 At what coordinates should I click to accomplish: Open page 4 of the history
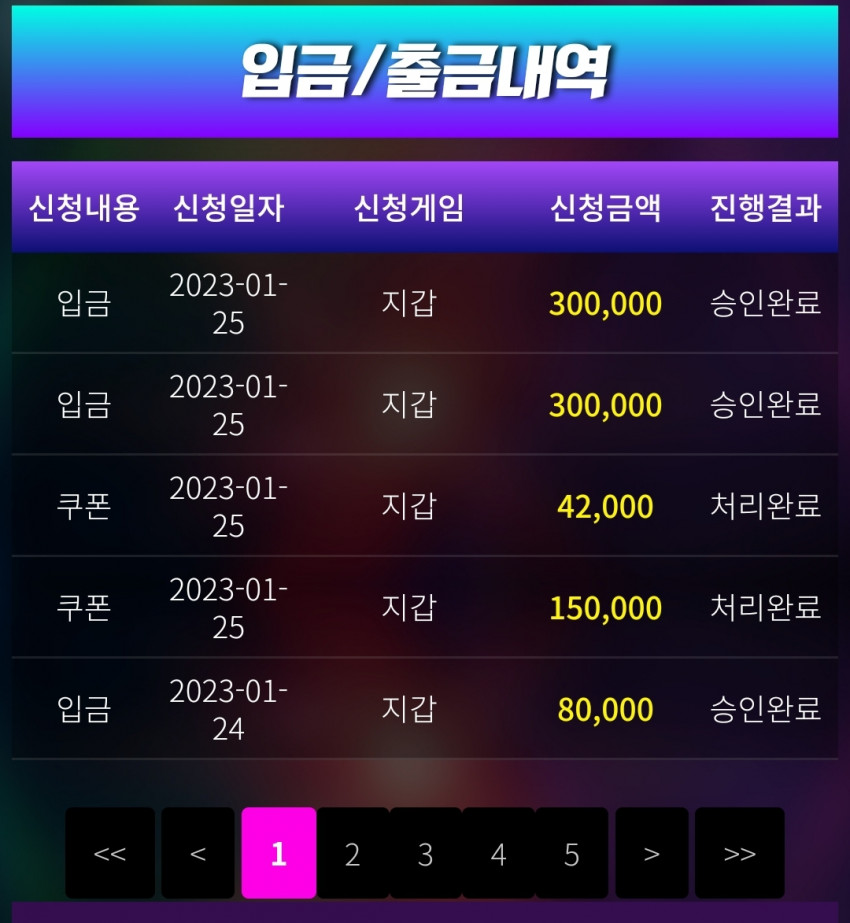(498, 853)
